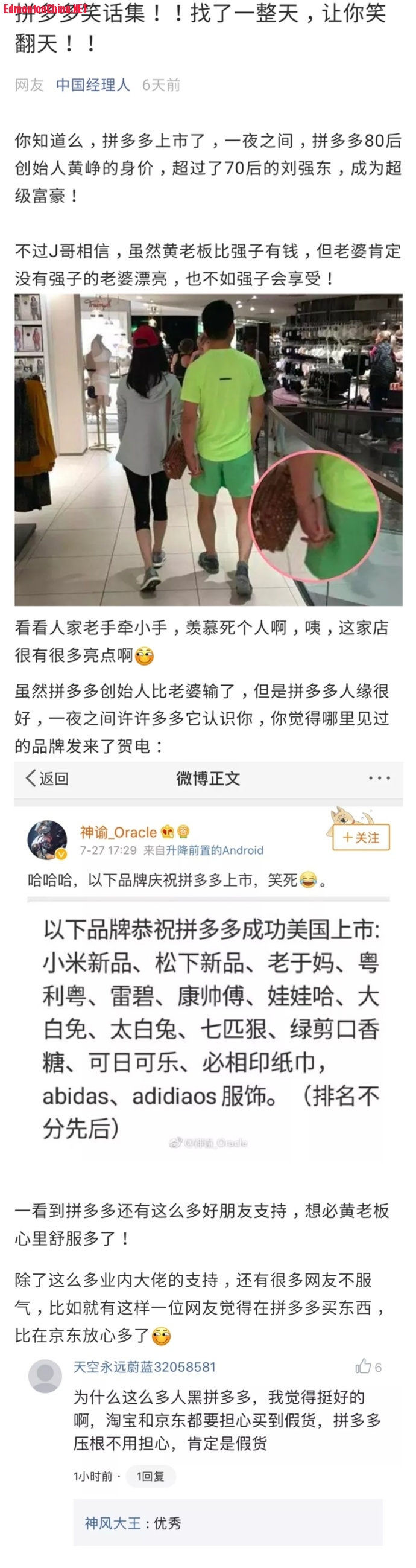Viewport: 416px width, 1568px height.
Task: Open the 中国经理人 author link
Action: click(92, 84)
